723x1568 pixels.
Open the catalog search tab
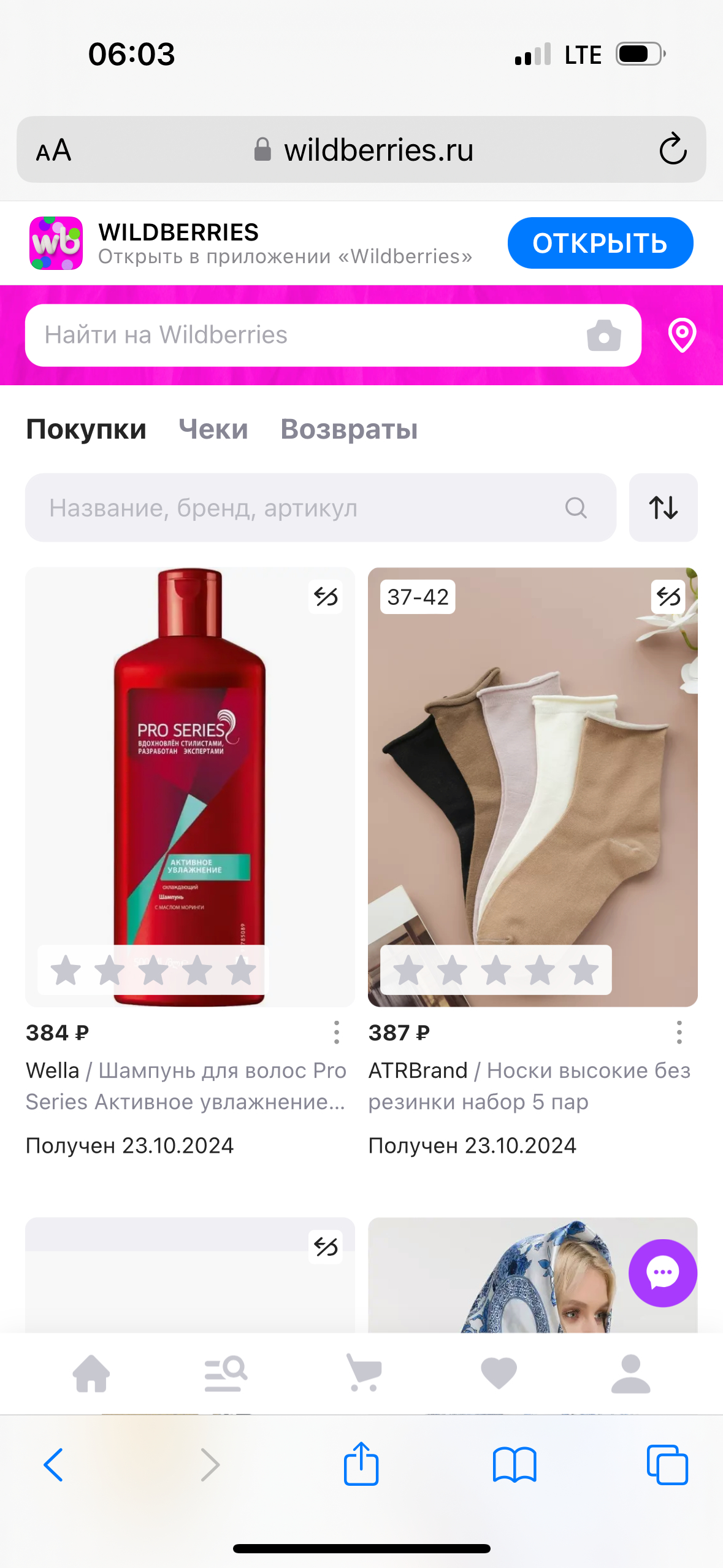coord(225,1373)
